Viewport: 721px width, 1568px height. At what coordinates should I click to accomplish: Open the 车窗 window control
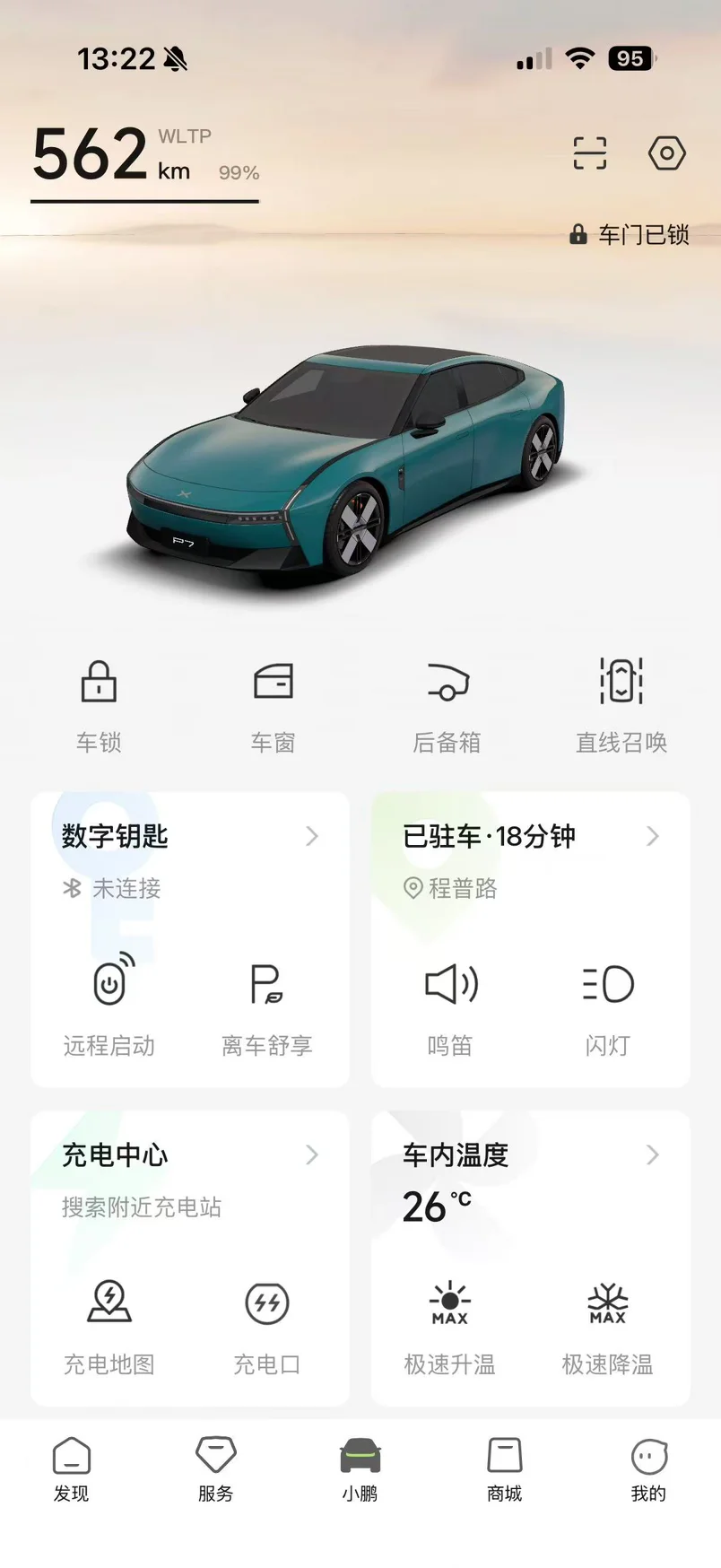(273, 702)
